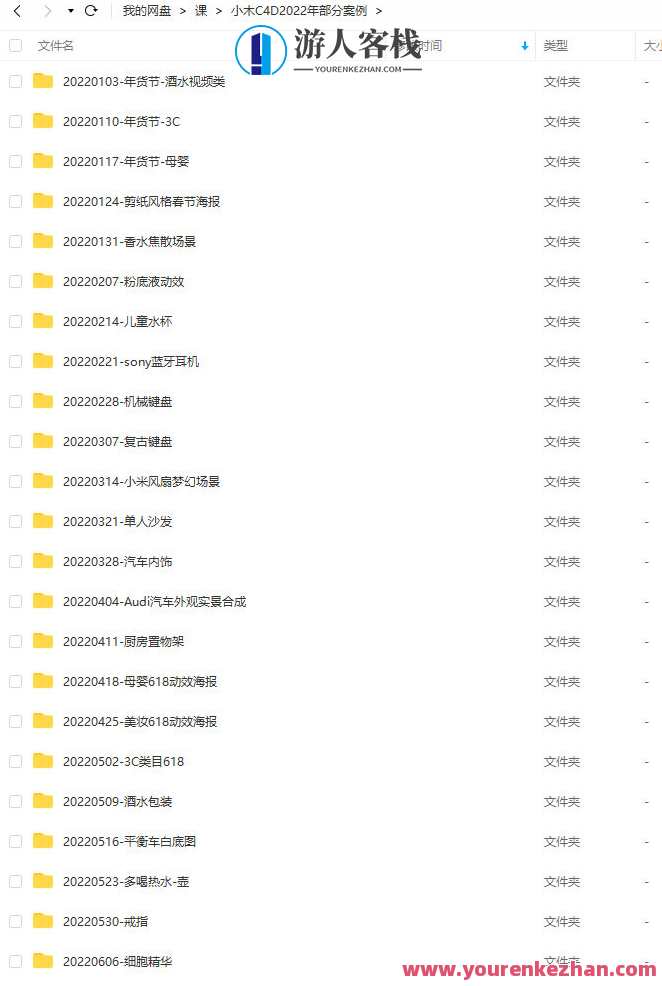Image resolution: width=662 pixels, height=986 pixels.
Task: Open folder 20220530-戒指
Action: tap(105, 921)
